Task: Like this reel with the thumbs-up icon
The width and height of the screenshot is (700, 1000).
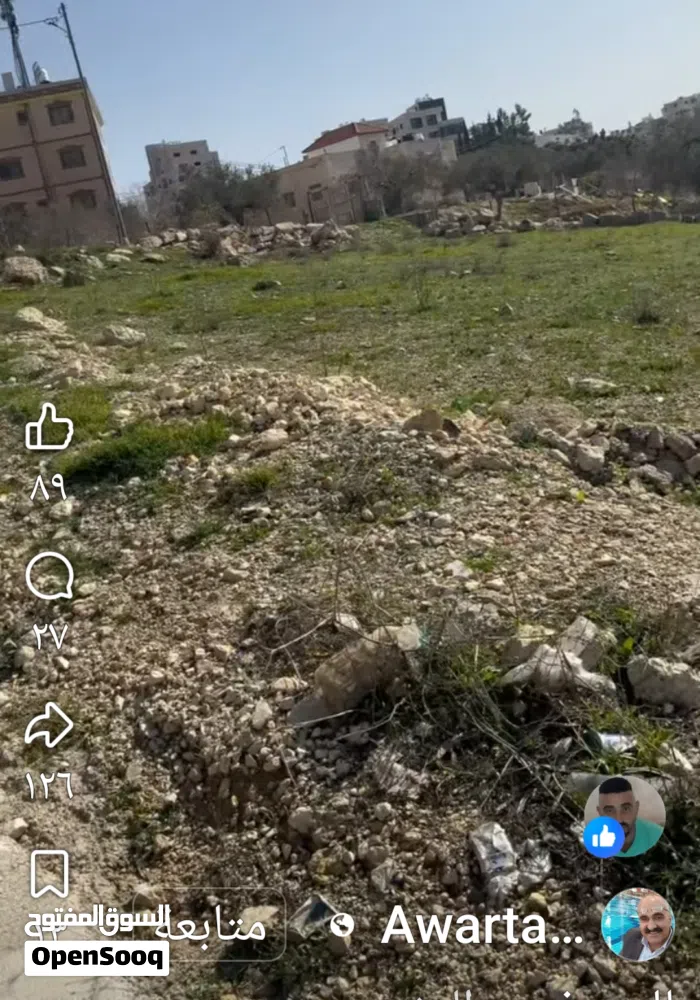Action: click(x=49, y=428)
